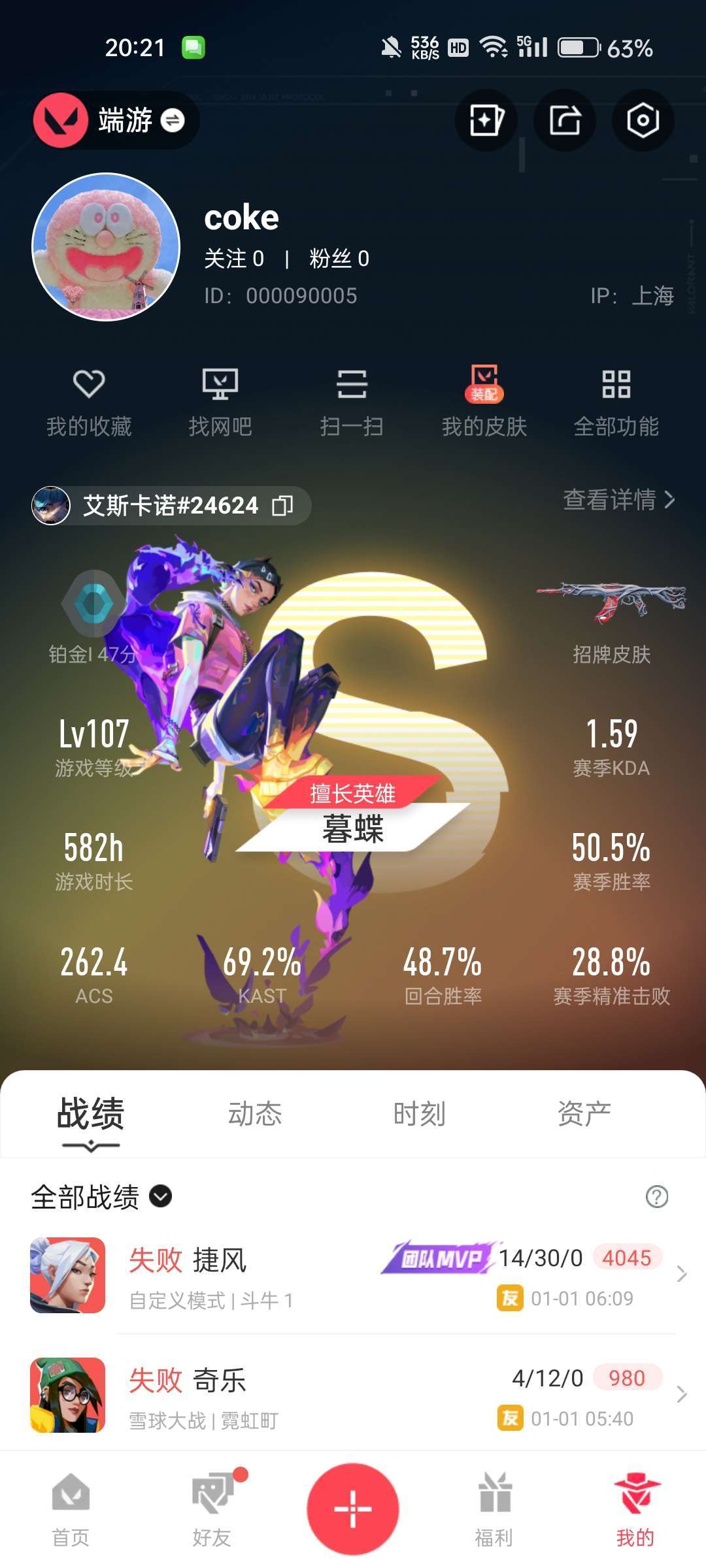Viewport: 706px width, 1568px height.
Task: Show 全部功能 all functions
Action: coord(616,400)
